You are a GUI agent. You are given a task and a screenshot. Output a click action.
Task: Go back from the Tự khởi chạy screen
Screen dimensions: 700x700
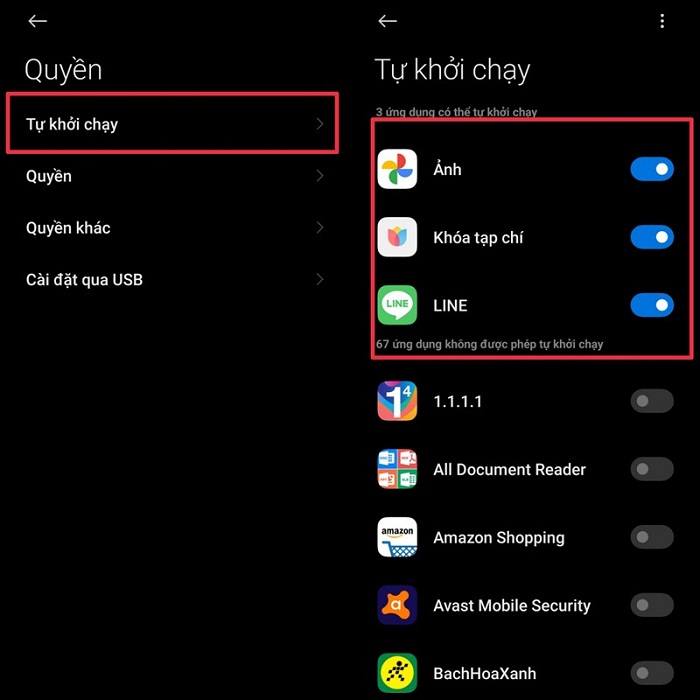click(388, 21)
